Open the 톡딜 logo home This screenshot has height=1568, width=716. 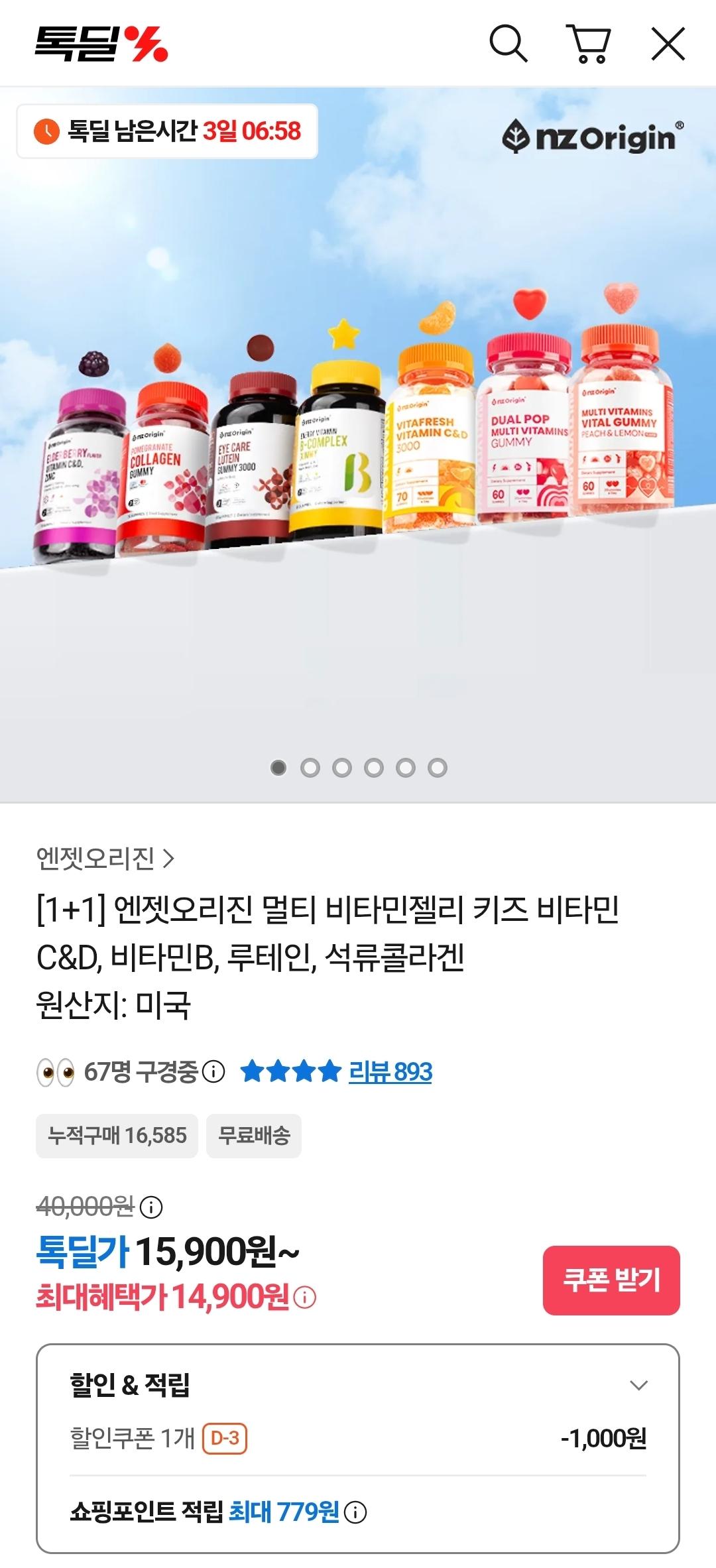tap(101, 44)
